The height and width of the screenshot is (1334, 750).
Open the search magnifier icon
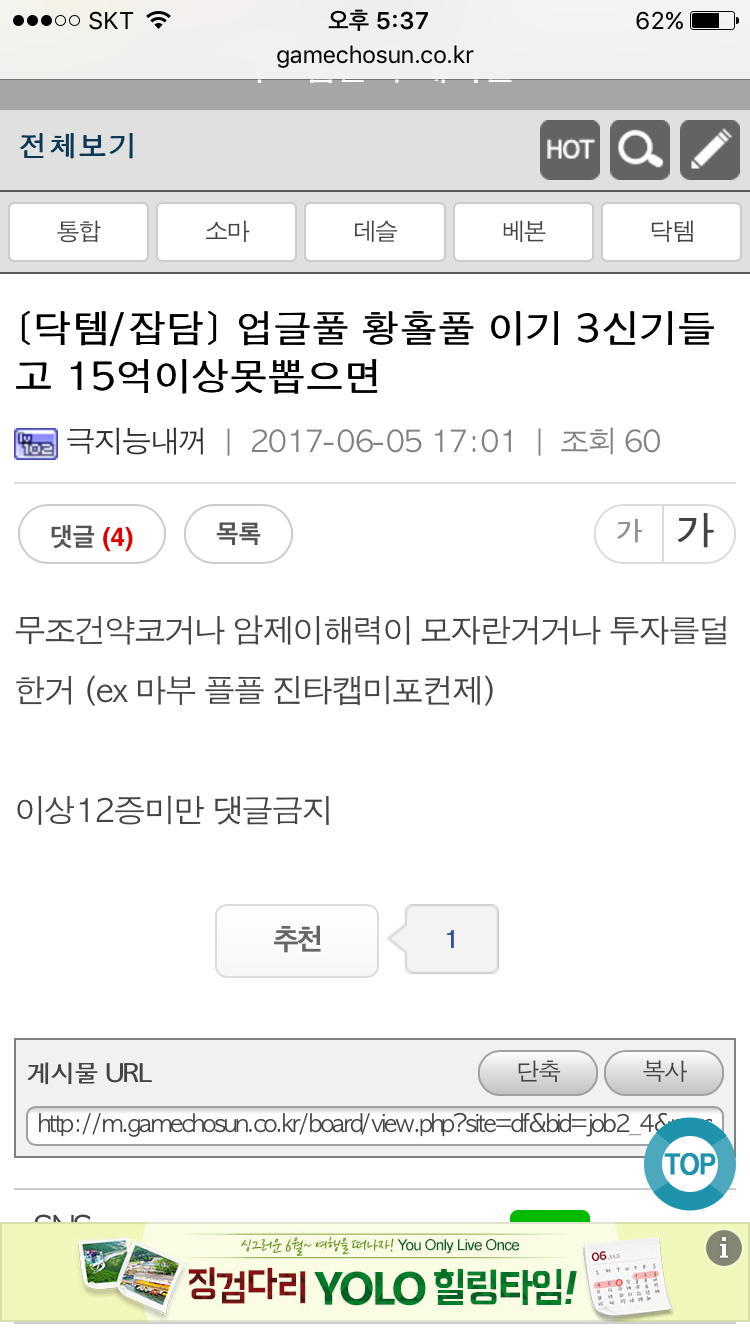point(640,150)
